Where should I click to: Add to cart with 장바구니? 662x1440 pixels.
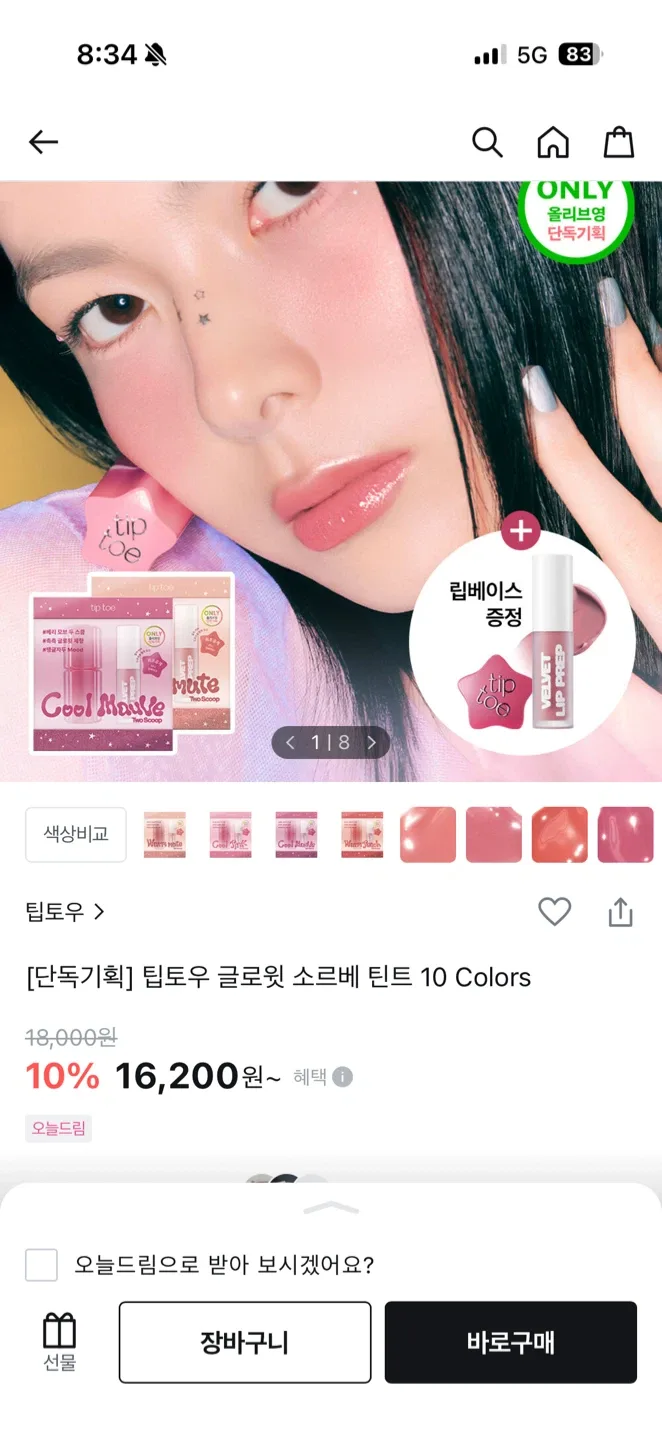245,1342
